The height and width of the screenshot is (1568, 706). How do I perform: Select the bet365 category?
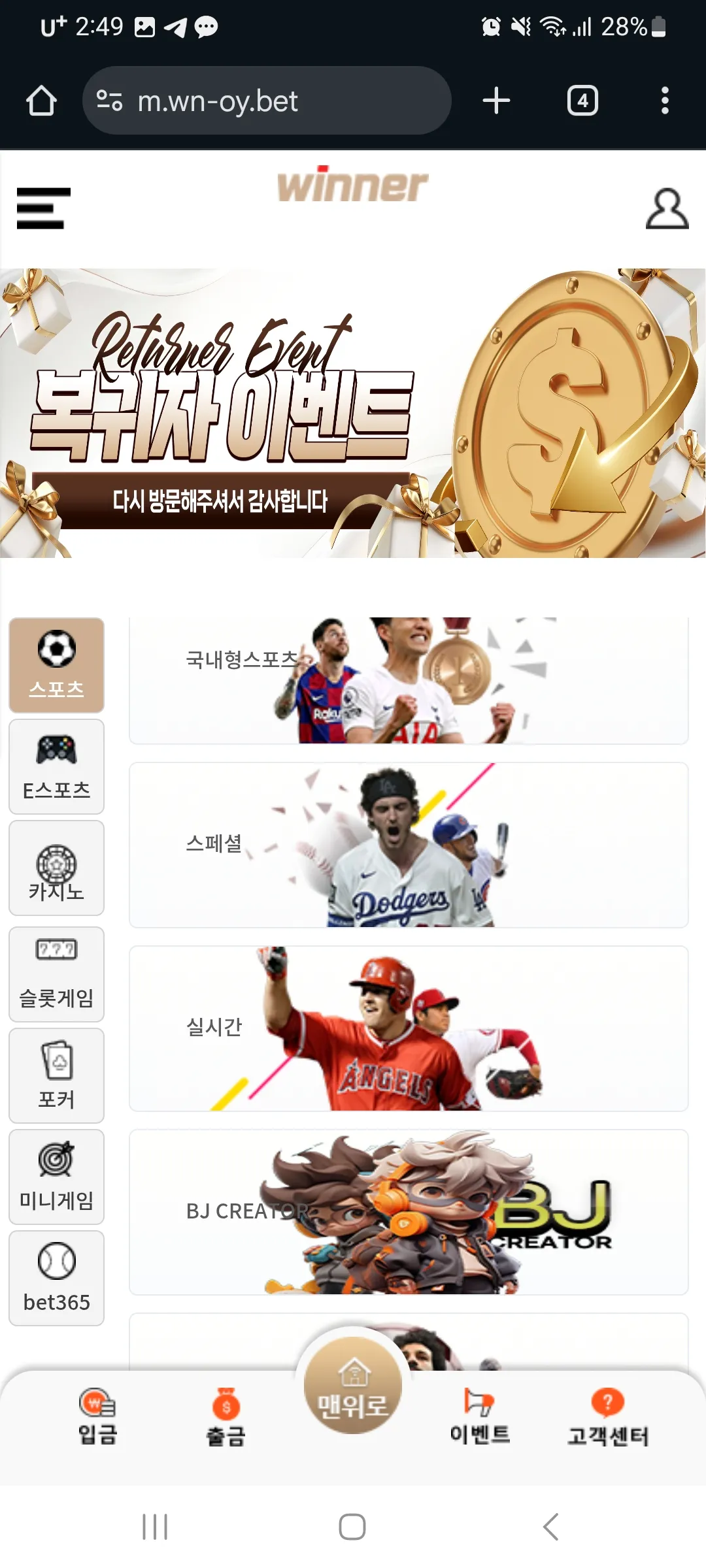[x=56, y=1278]
